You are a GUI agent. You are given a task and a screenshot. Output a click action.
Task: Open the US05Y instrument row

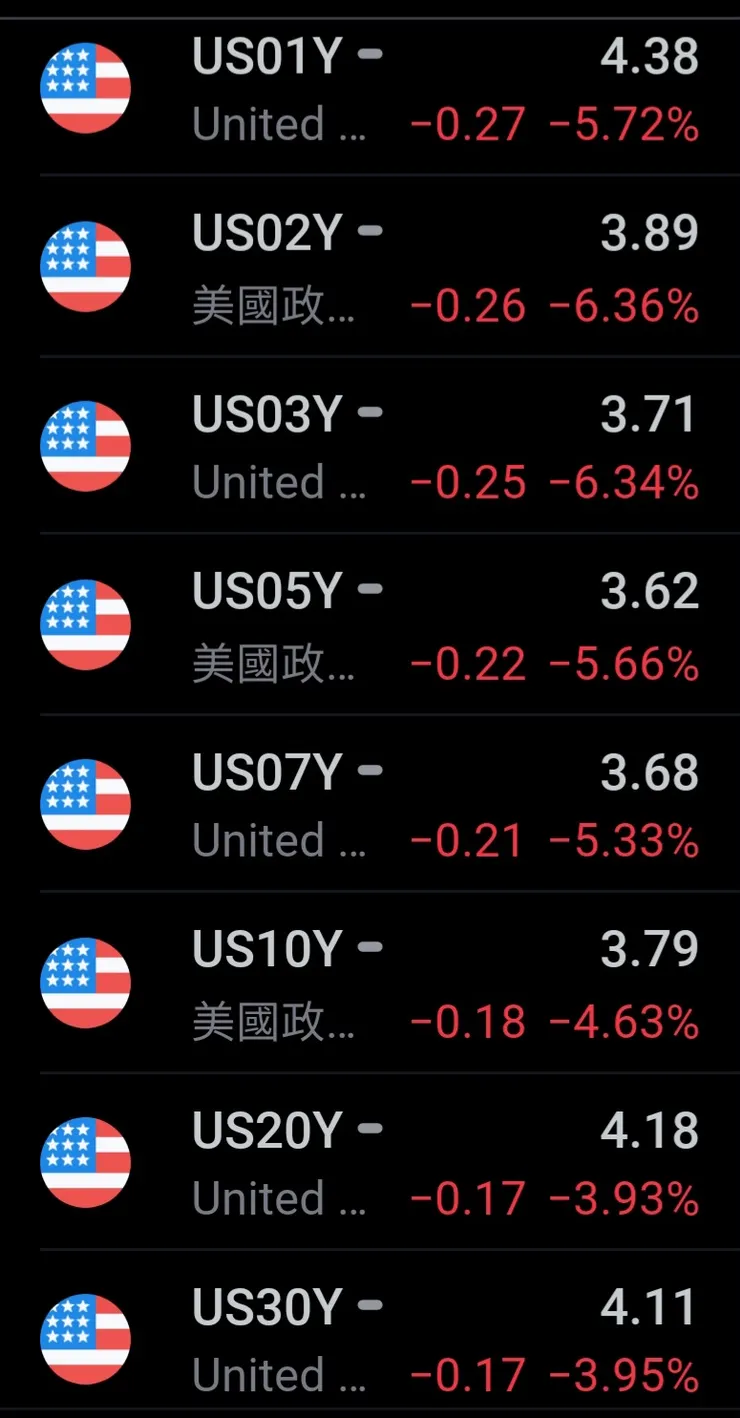[x=370, y=624]
